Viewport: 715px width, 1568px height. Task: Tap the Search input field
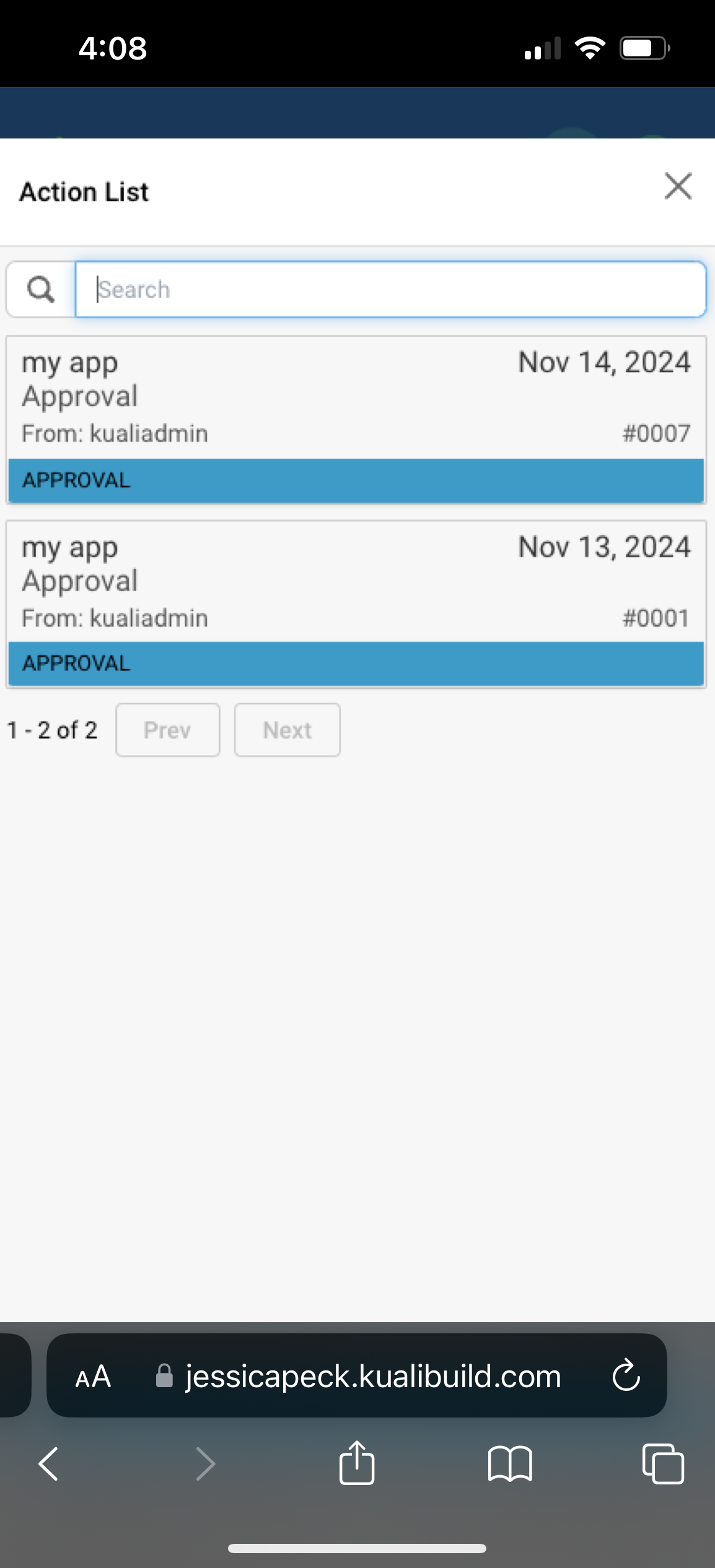click(x=389, y=289)
